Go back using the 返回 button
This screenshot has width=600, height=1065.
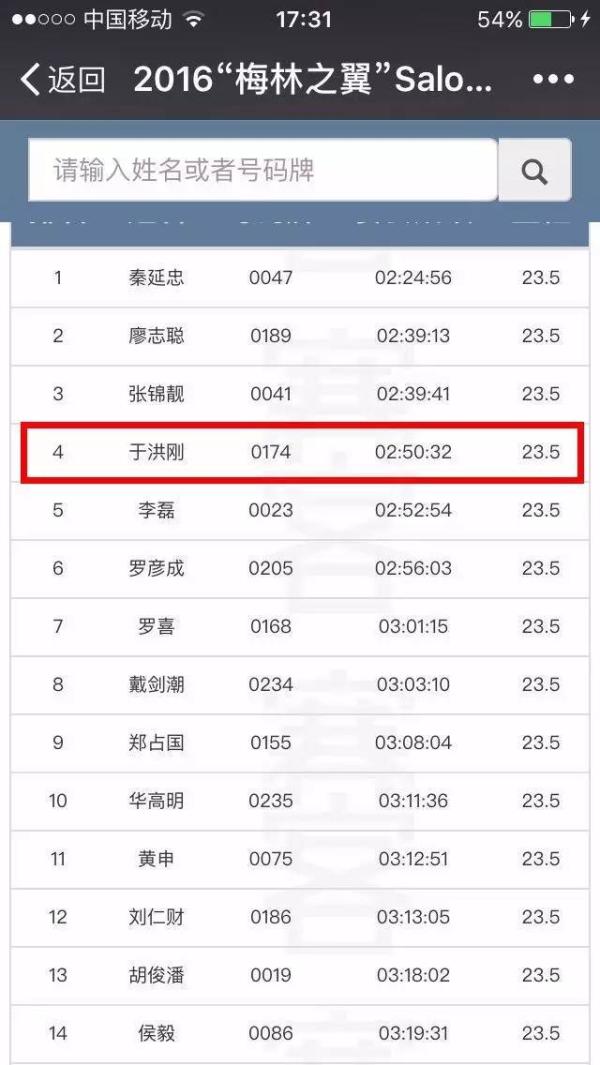click(x=62, y=80)
